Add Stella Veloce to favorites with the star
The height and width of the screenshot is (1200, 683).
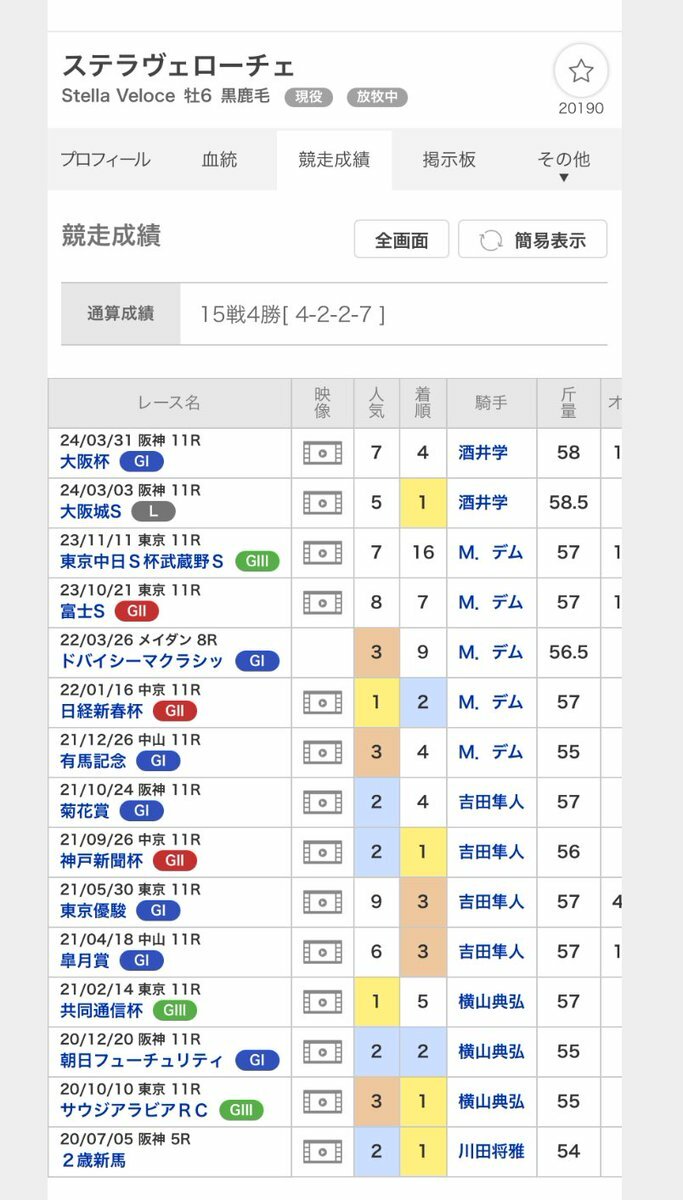(581, 71)
